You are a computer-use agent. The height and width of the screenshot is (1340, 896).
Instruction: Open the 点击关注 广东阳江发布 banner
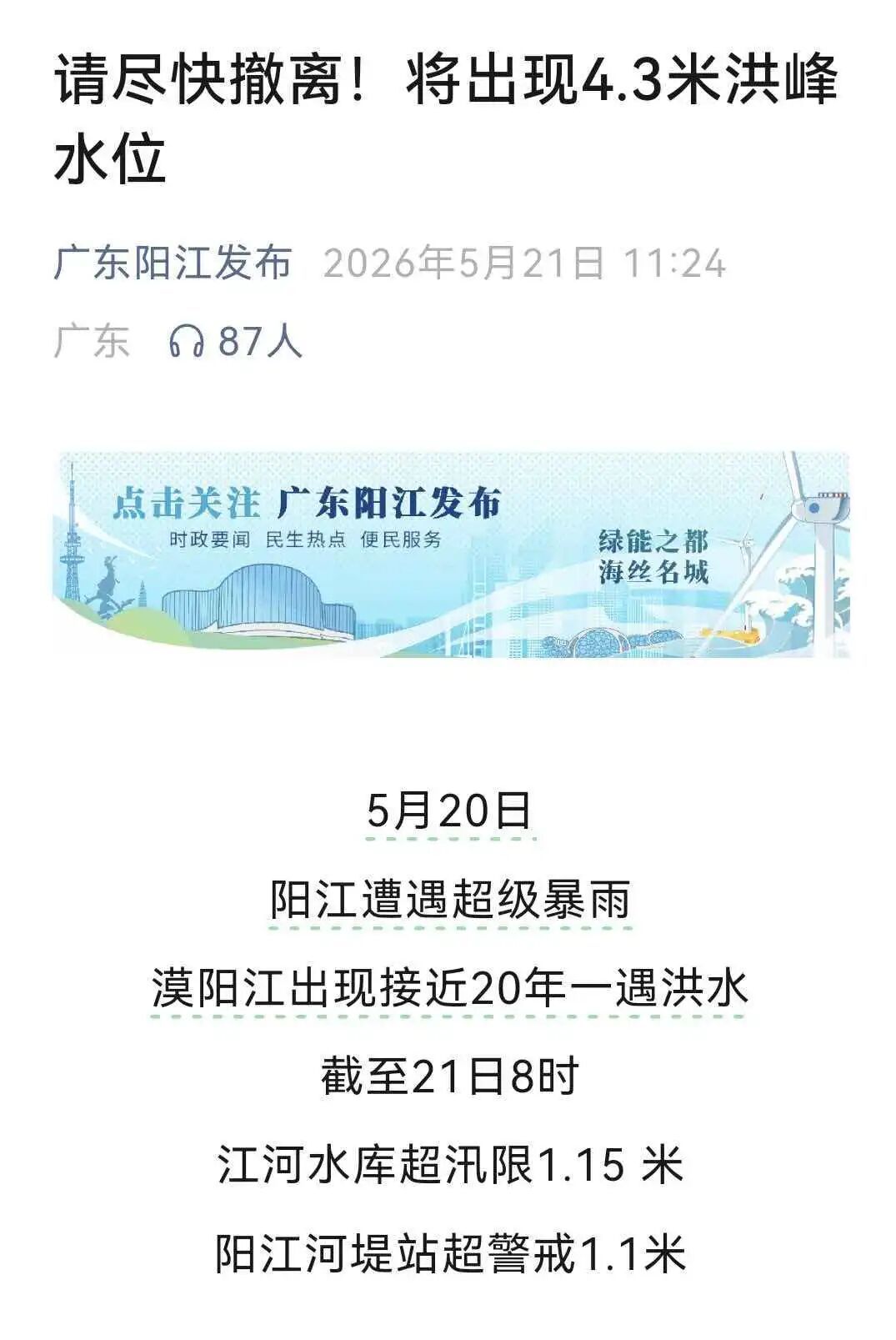click(451, 555)
